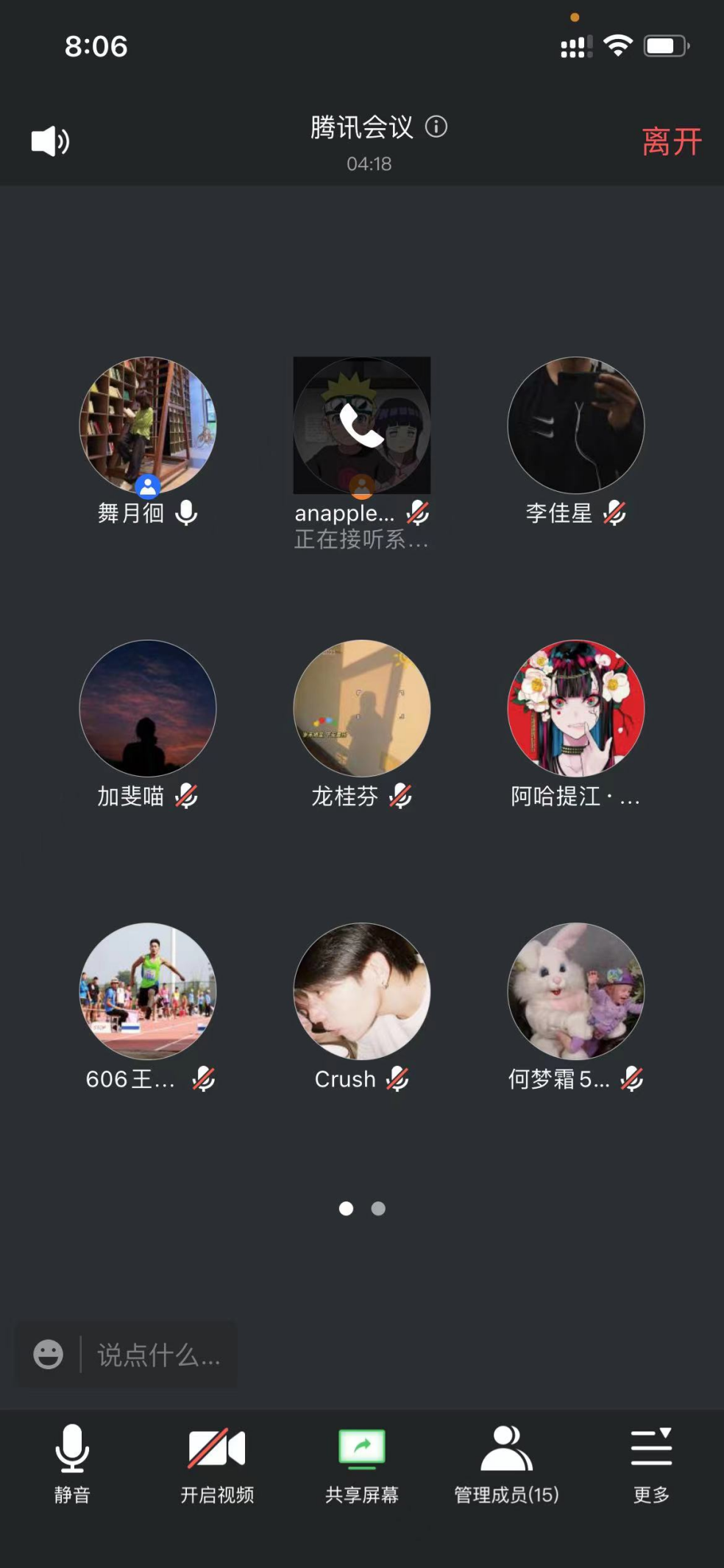724x1568 pixels.
Task: Open the 更多 more options menu
Action: pos(651,1463)
